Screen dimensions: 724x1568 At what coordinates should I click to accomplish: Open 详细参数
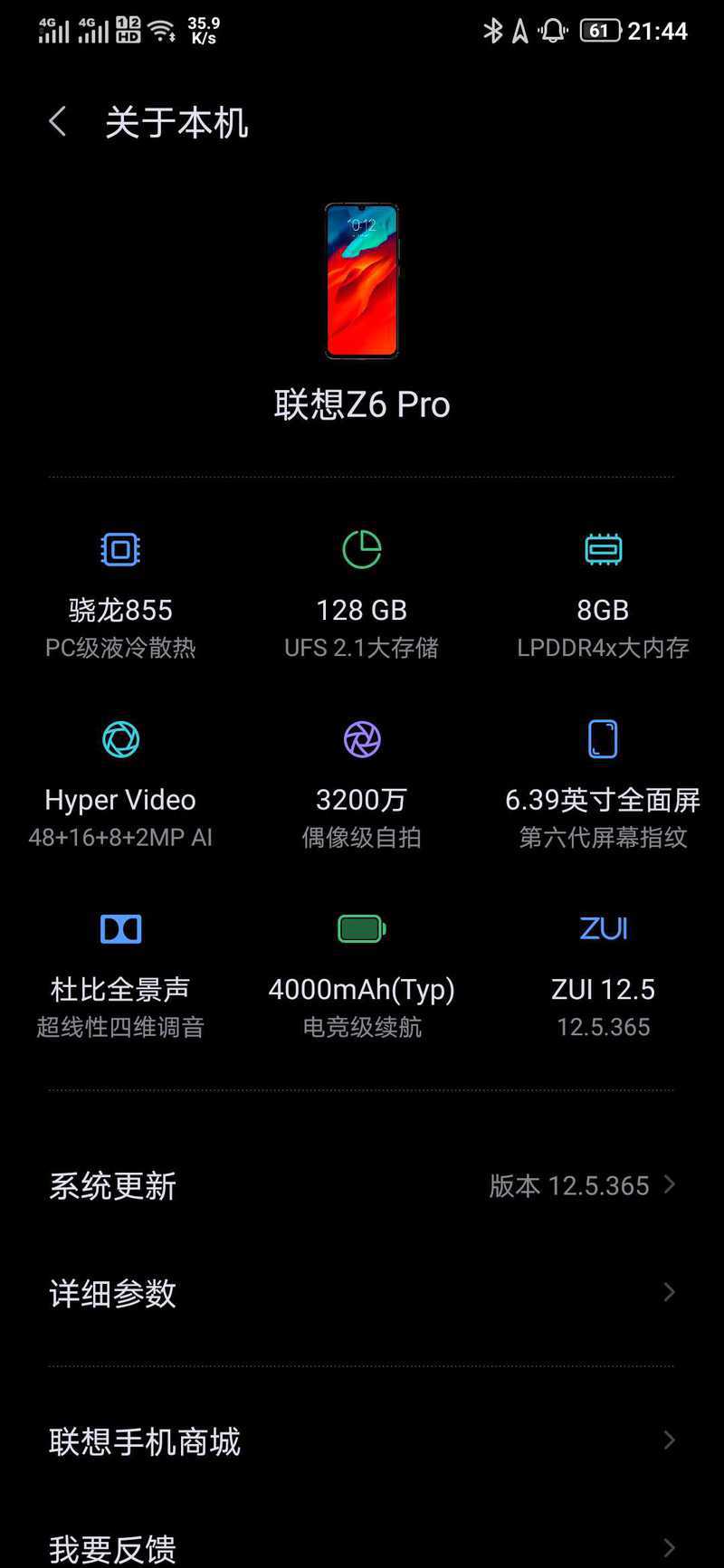362,1293
